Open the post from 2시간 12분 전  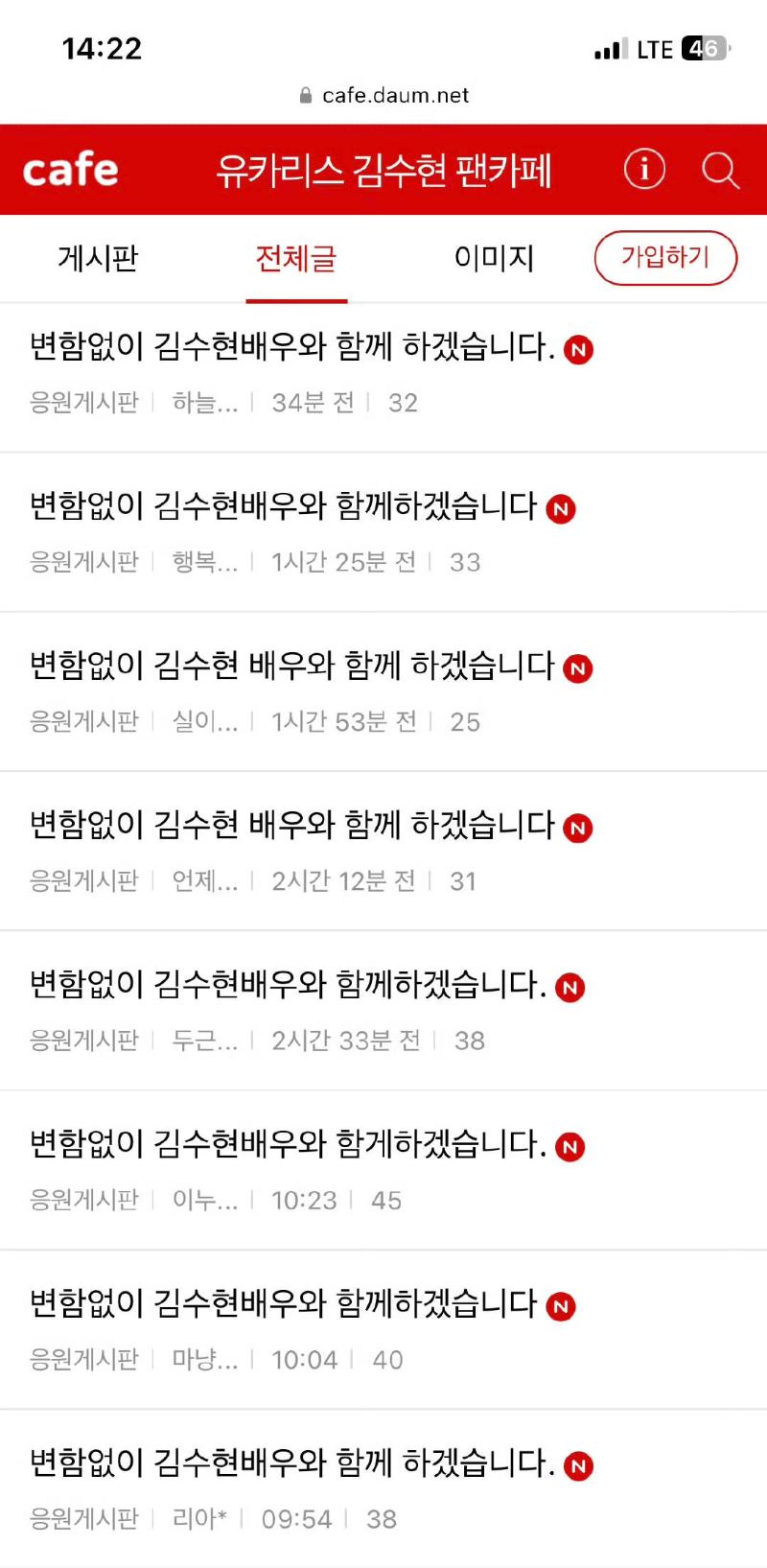click(x=292, y=825)
